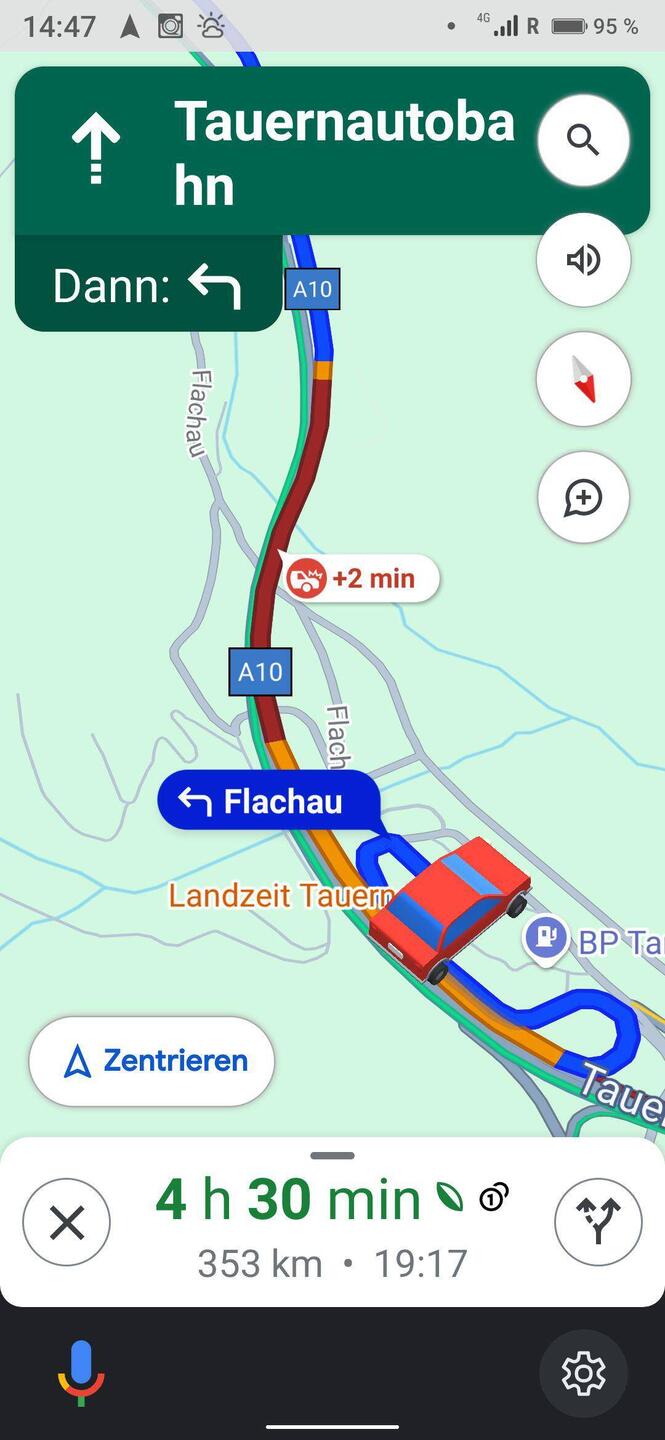Viewport: 665px width, 1440px height.
Task: Toggle the voice guidance sound button
Action: 583,260
